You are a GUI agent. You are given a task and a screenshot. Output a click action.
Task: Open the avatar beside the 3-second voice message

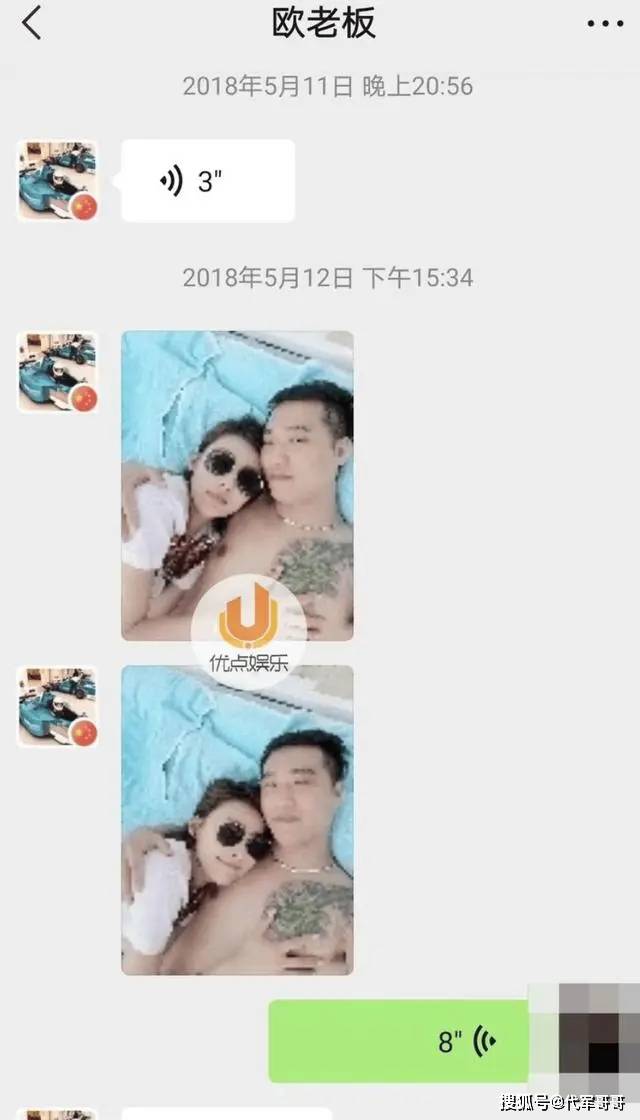[x=57, y=180]
